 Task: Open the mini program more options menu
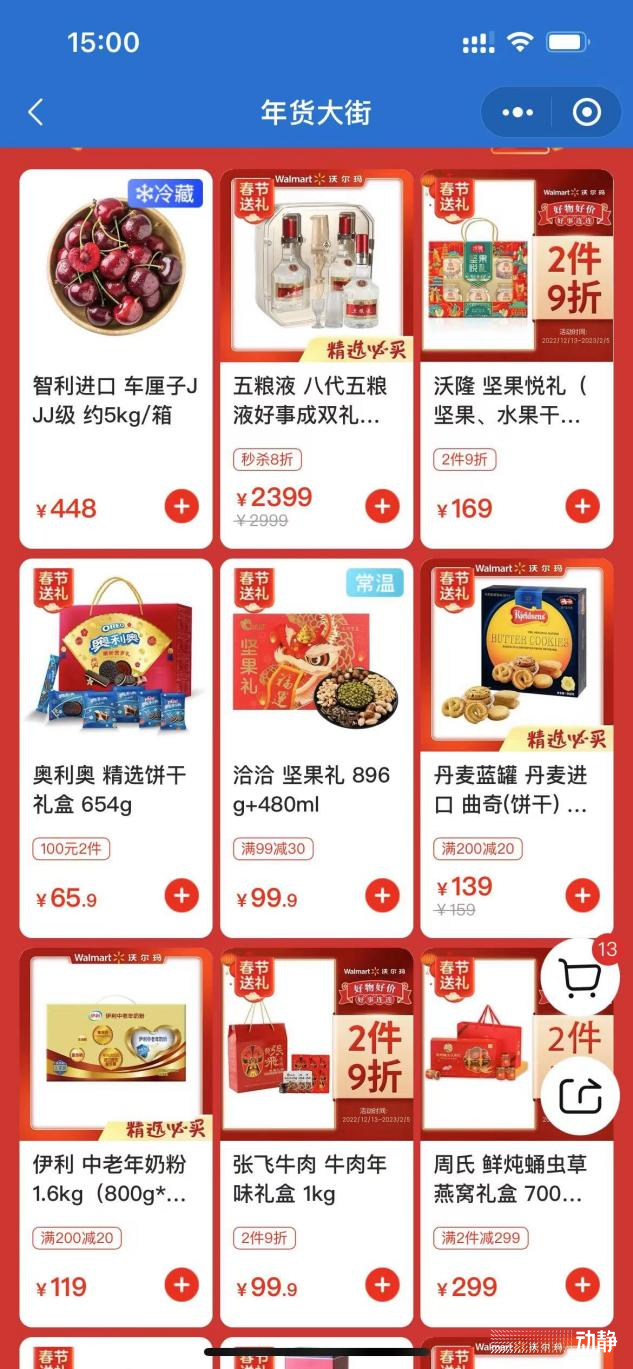point(518,112)
